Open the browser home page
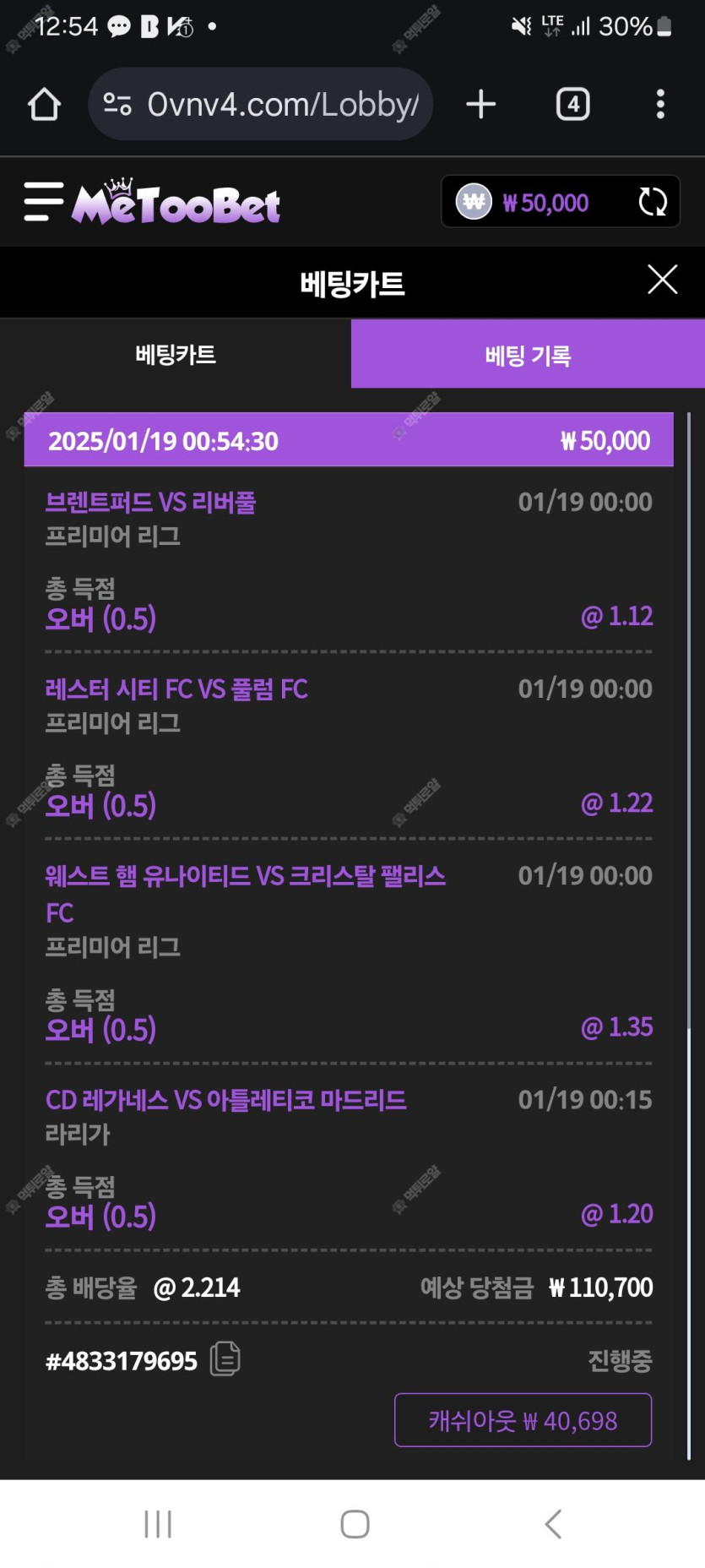The width and height of the screenshot is (705, 1568). coord(44,105)
